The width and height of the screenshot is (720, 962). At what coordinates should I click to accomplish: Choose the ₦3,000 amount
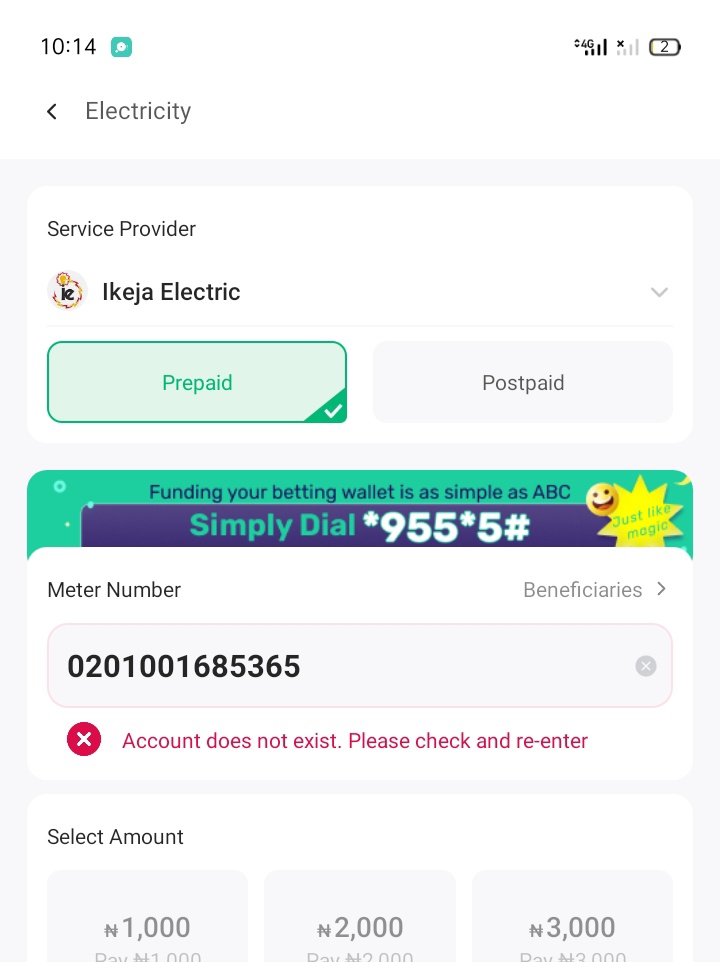click(572, 928)
